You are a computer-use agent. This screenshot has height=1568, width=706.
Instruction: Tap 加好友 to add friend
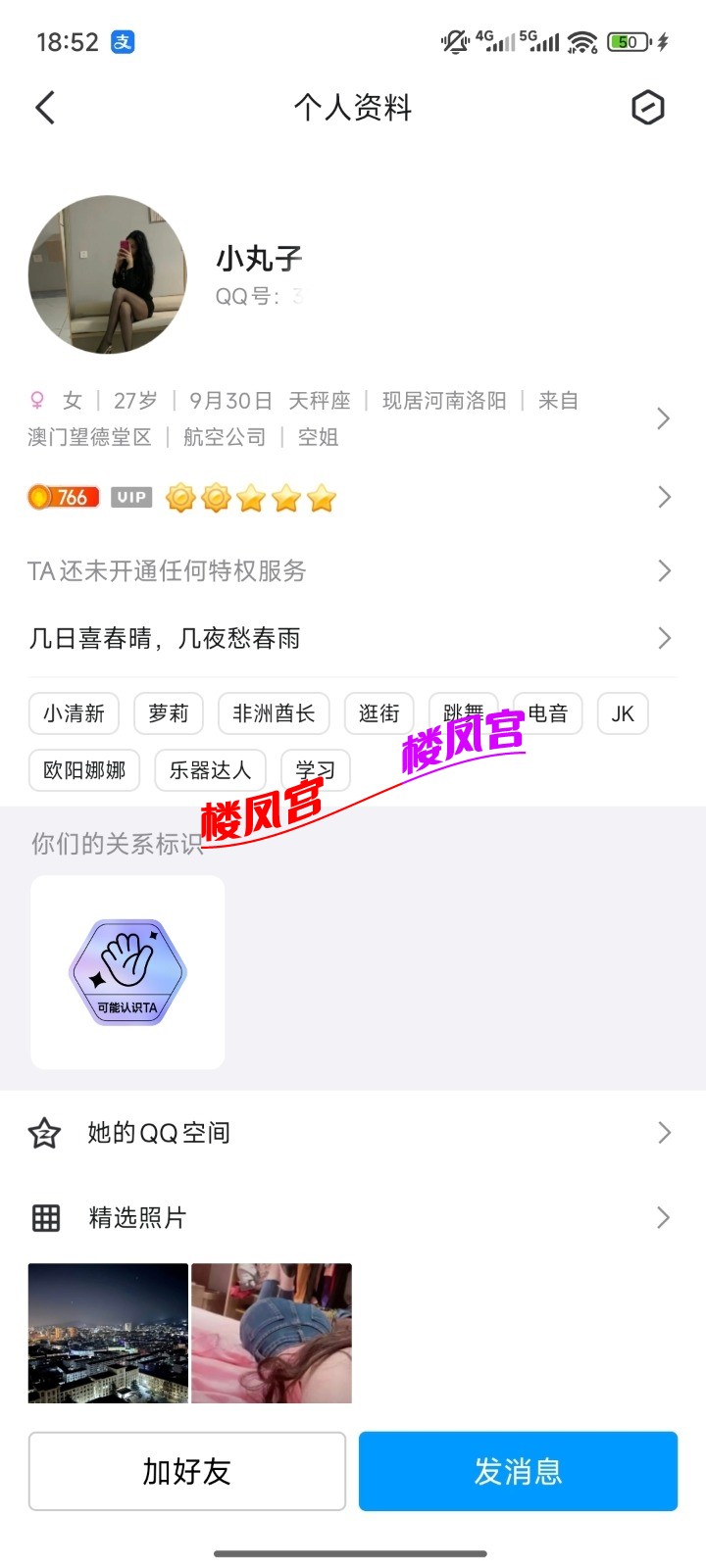tap(187, 1471)
